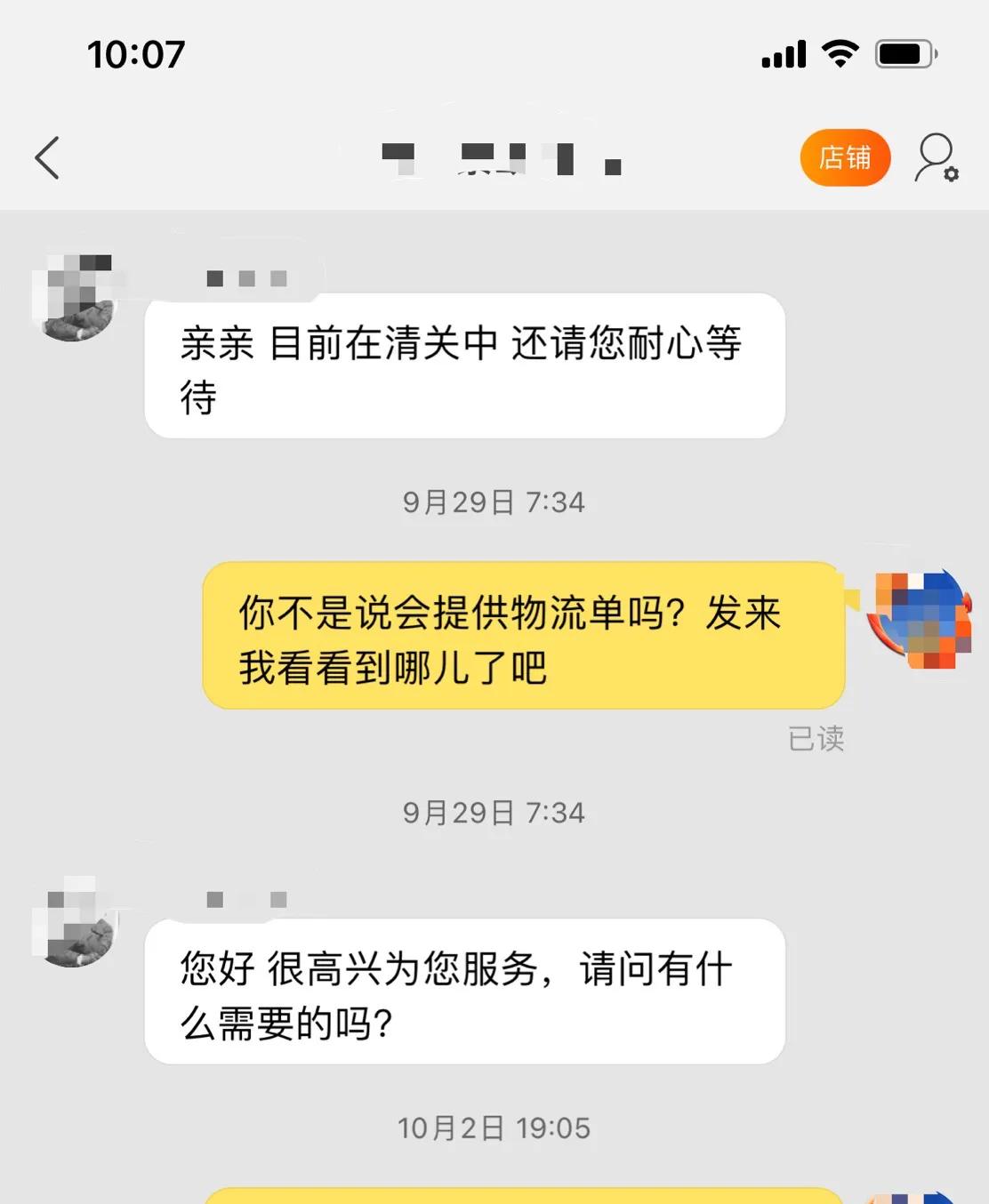Select the timestamp 9月29日 7:34
989x1204 pixels.
click(x=493, y=502)
